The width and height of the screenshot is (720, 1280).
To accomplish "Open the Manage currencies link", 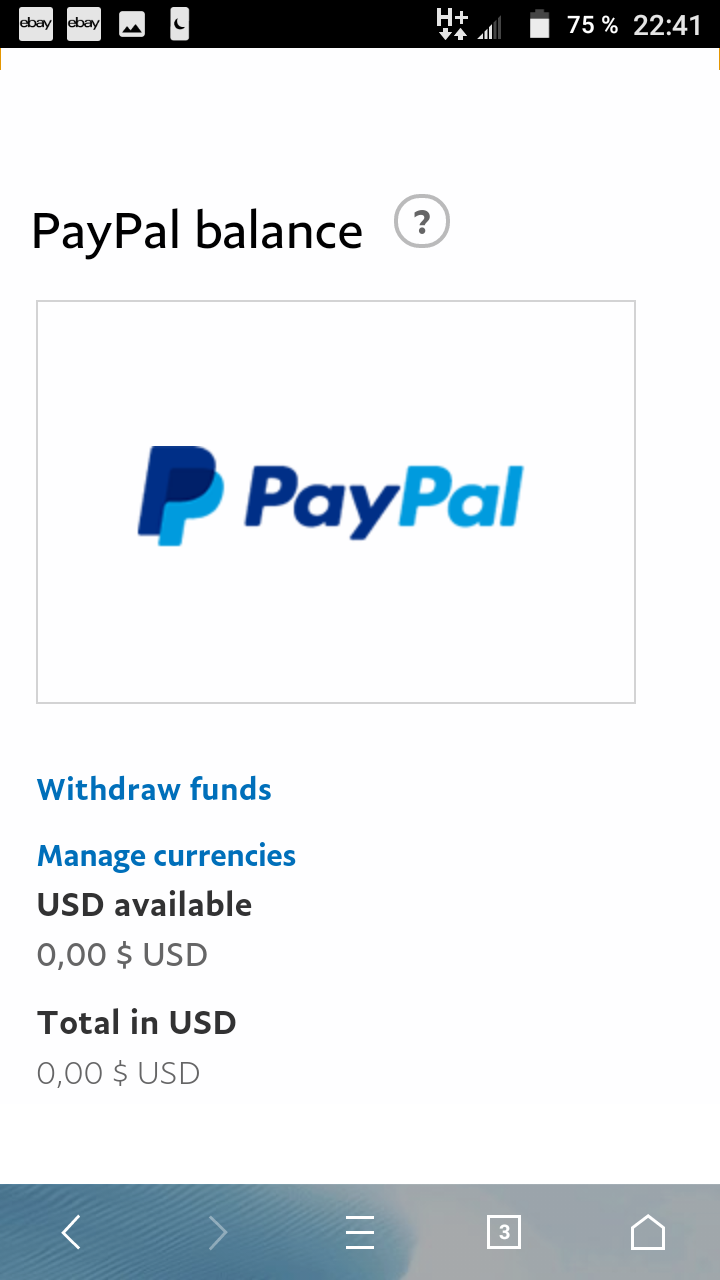I will coord(166,856).
